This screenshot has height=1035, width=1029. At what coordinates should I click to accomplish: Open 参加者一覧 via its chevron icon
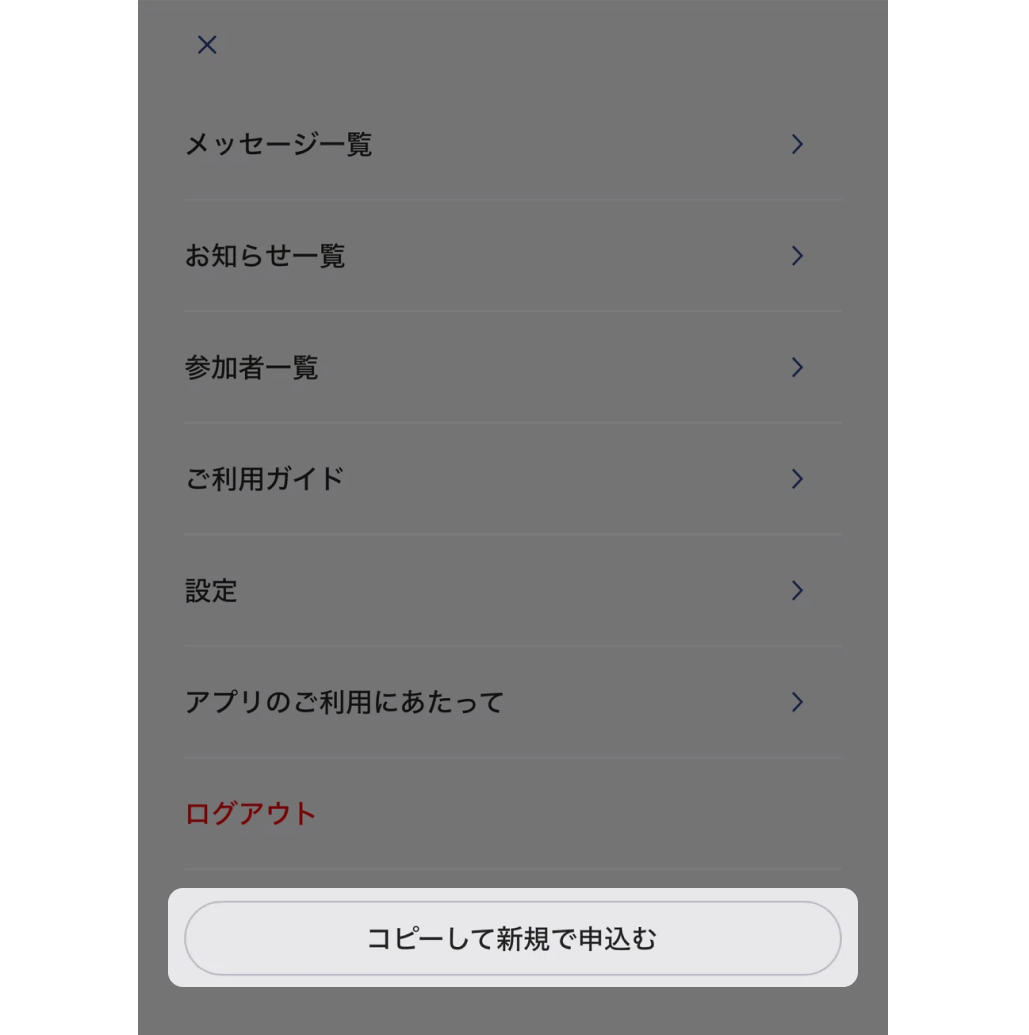click(x=797, y=368)
